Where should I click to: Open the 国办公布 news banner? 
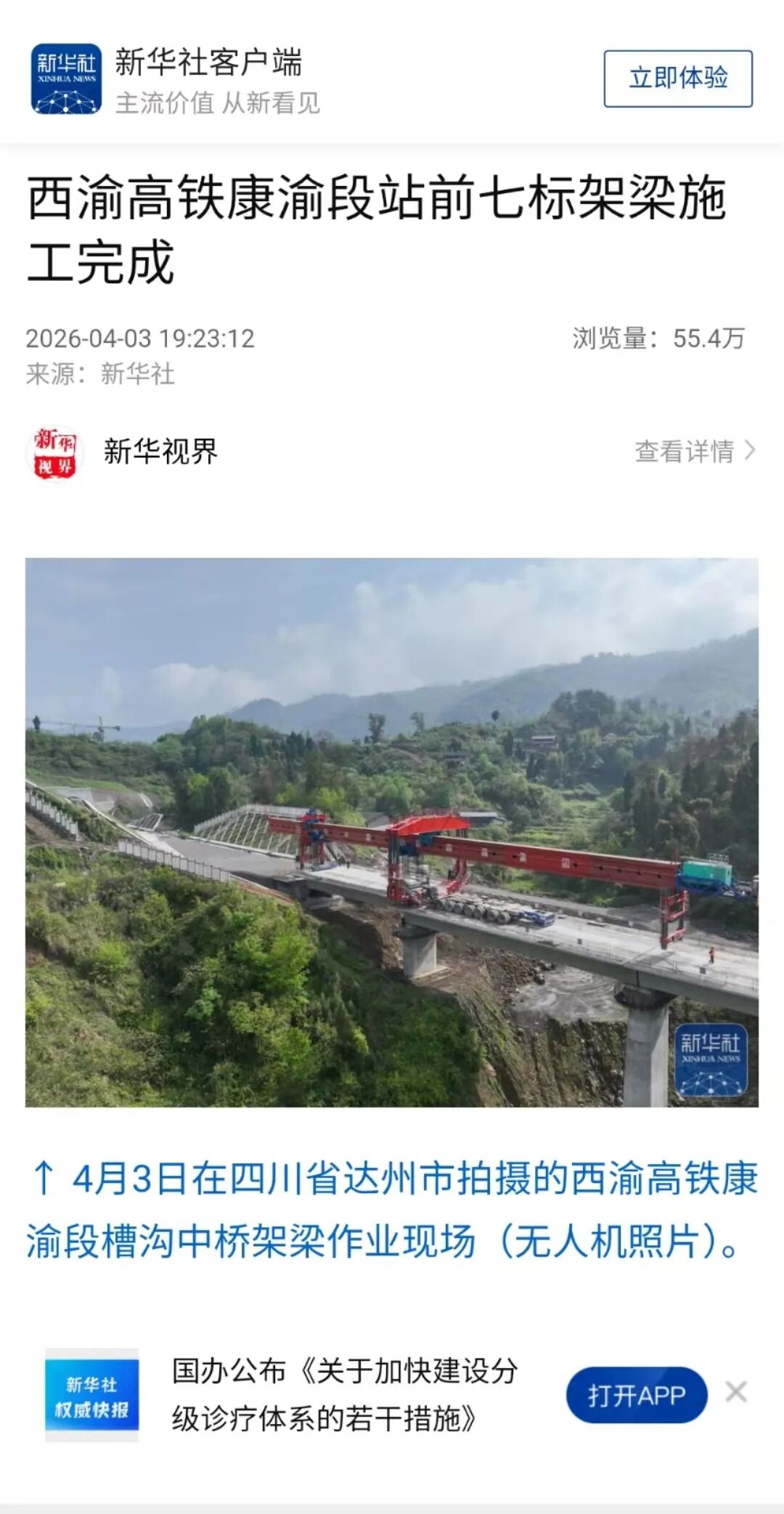coord(345,1394)
